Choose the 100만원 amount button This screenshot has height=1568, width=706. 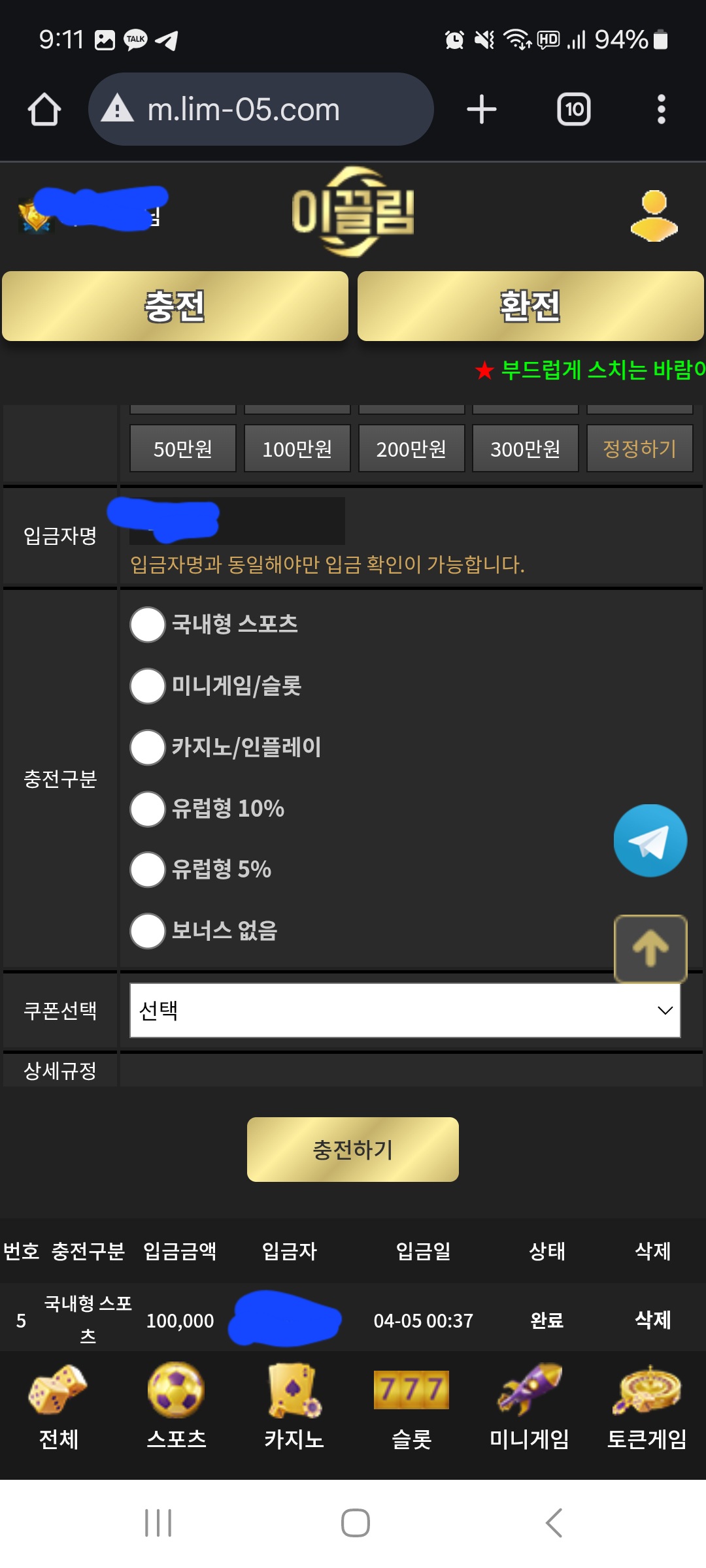pyautogui.click(x=297, y=448)
